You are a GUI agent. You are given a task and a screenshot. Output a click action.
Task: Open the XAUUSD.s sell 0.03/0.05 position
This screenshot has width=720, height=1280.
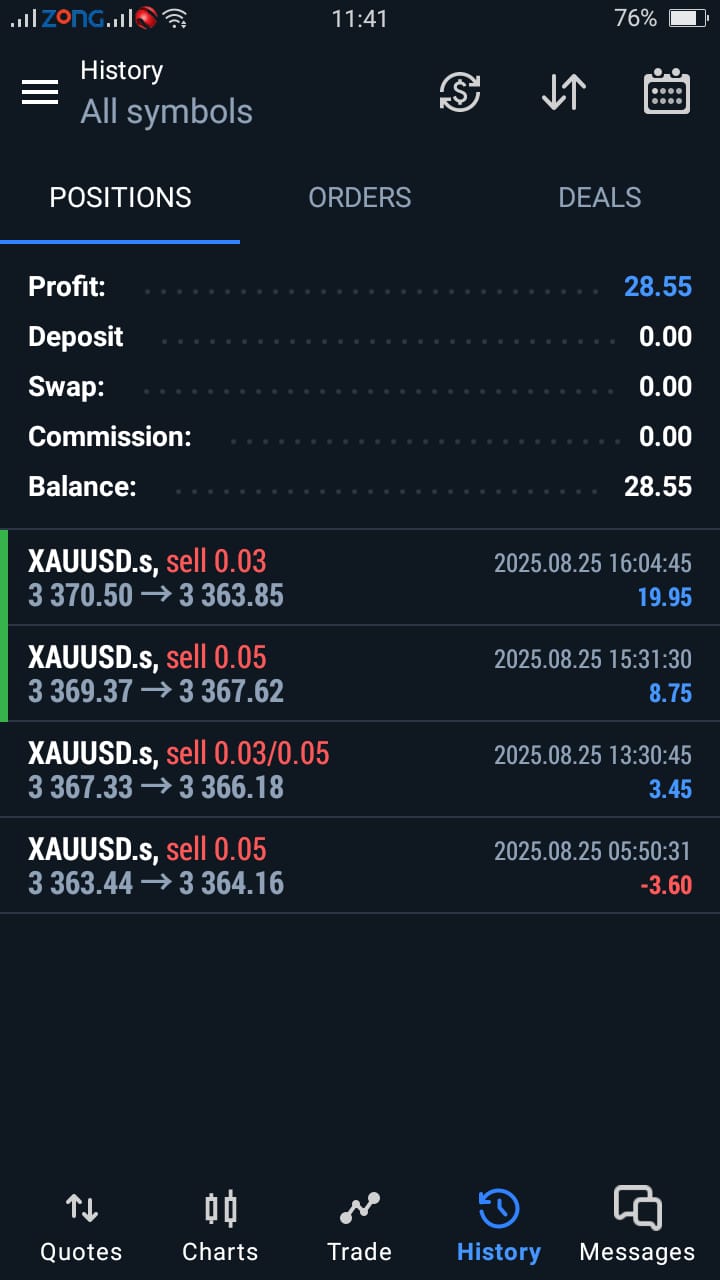[360, 770]
